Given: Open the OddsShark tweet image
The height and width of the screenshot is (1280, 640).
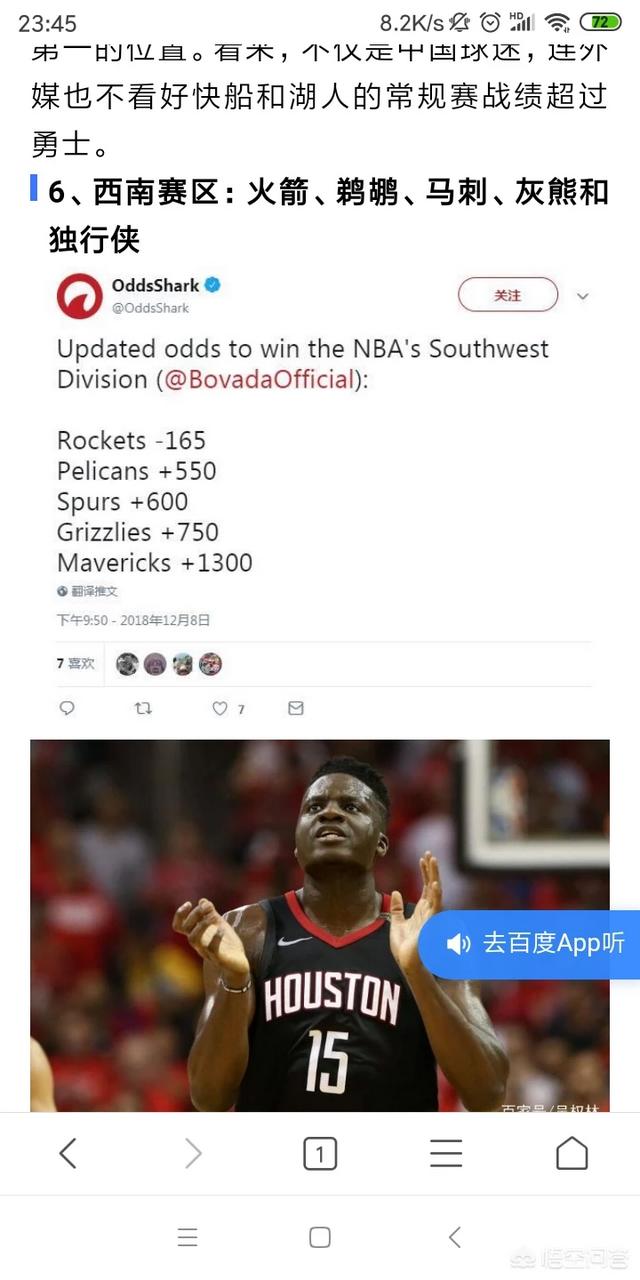Looking at the screenshot, I should tap(320, 490).
